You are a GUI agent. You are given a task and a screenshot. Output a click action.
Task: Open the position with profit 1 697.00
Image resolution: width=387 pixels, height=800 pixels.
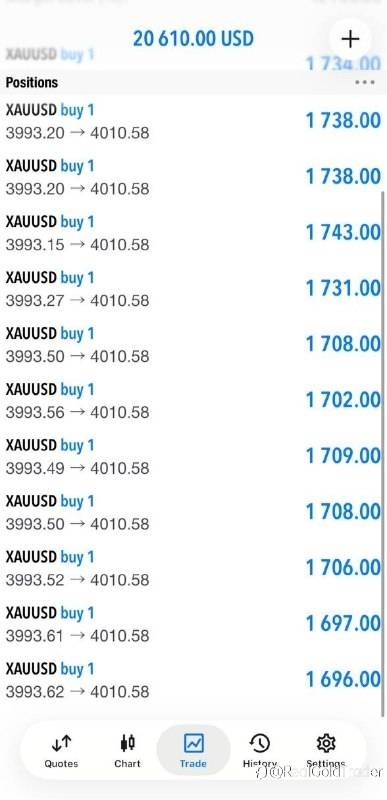[193, 624]
